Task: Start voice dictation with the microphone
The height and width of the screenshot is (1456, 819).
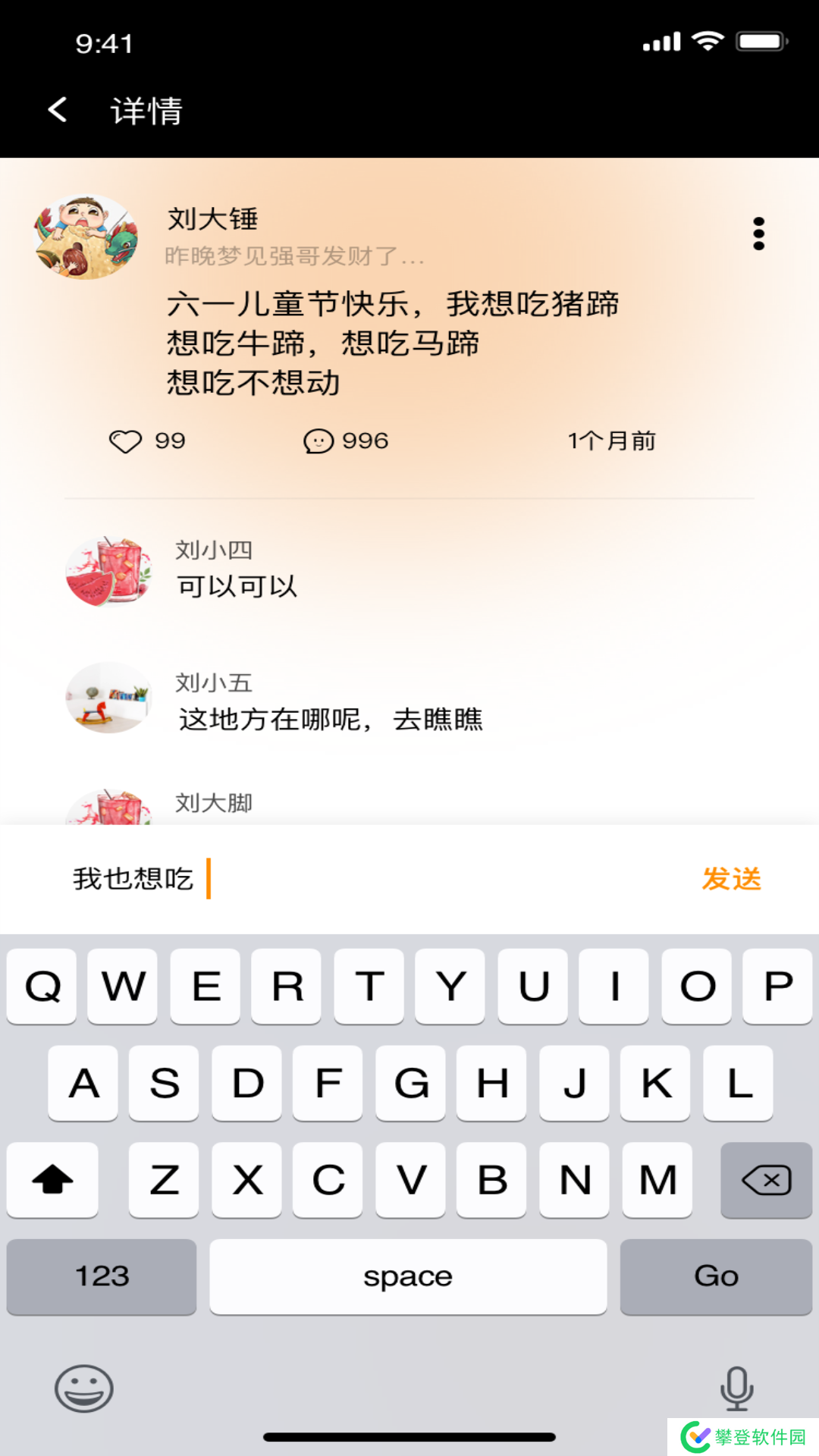Action: tap(736, 1389)
